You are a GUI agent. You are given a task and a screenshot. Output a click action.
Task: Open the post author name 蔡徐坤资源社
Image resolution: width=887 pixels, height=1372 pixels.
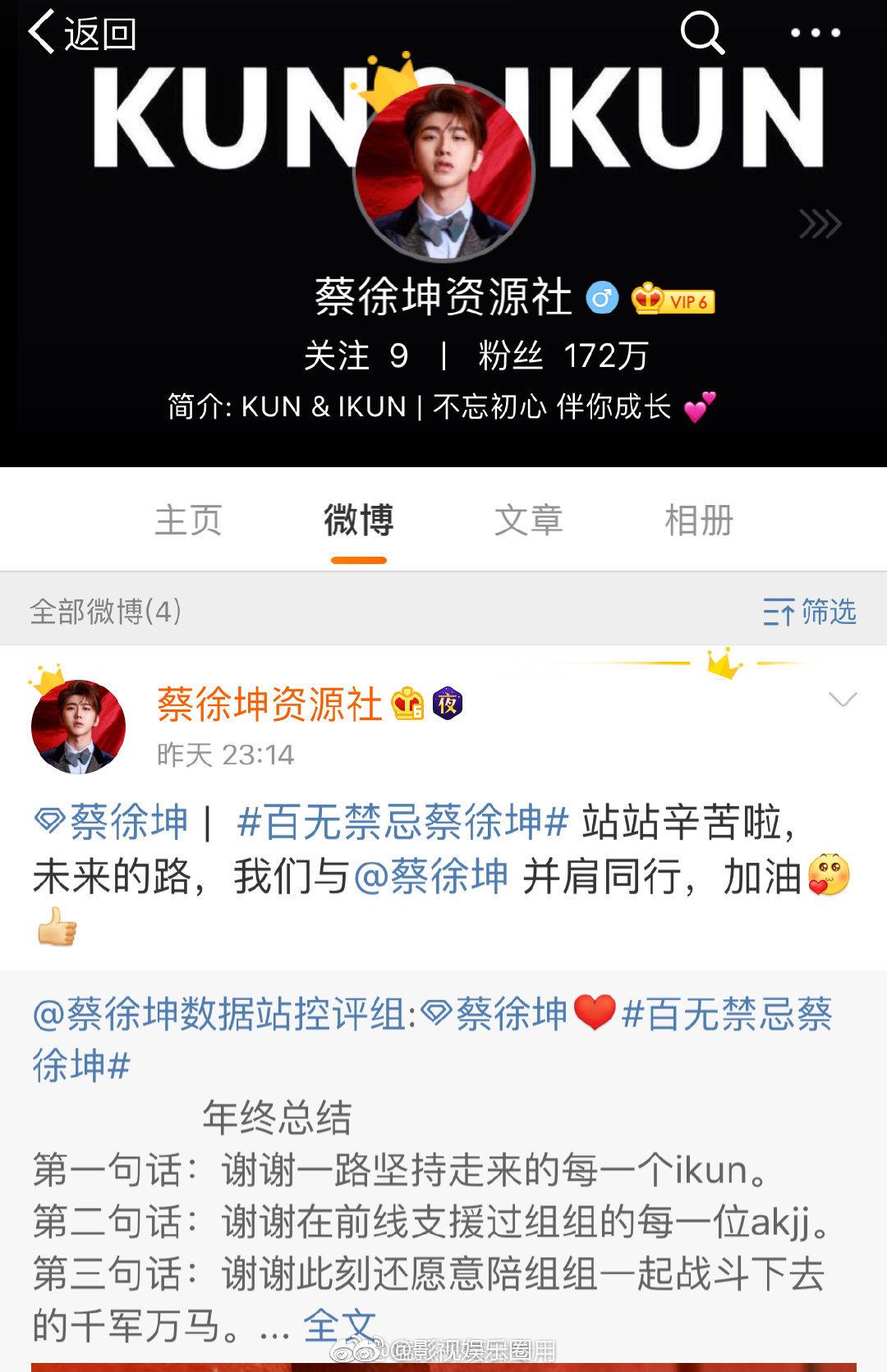pyautogui.click(x=269, y=704)
